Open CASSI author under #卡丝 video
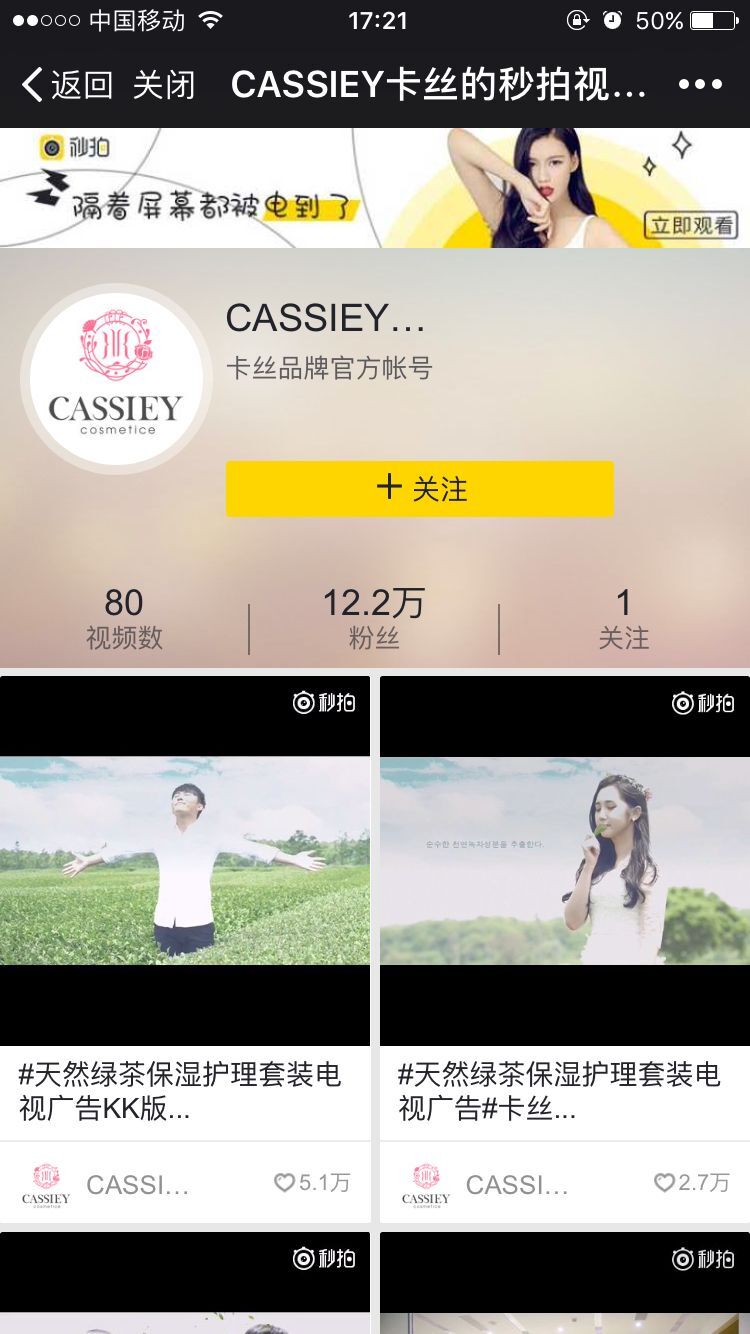This screenshot has width=750, height=1334. [x=517, y=1185]
